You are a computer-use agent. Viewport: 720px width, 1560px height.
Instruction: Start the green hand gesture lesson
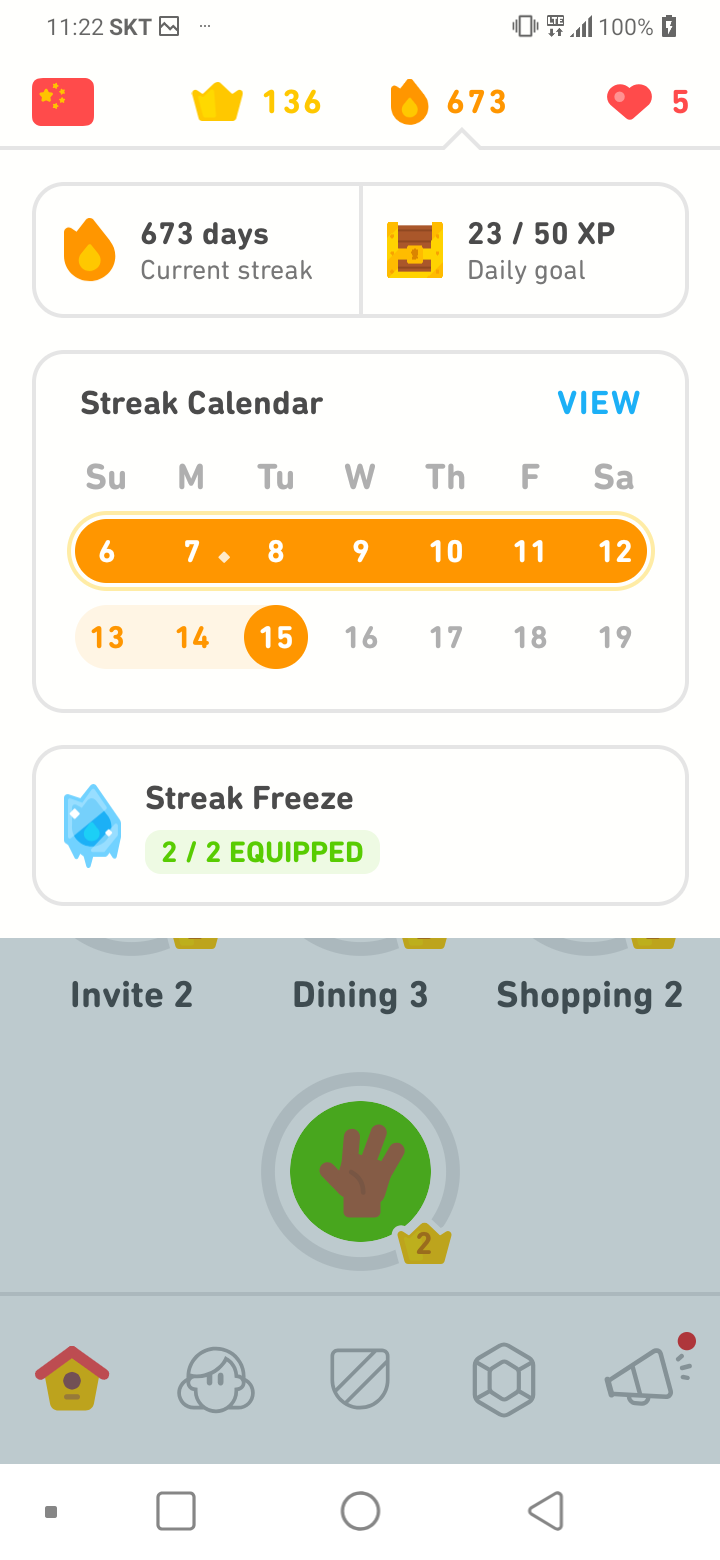pyautogui.click(x=360, y=1172)
